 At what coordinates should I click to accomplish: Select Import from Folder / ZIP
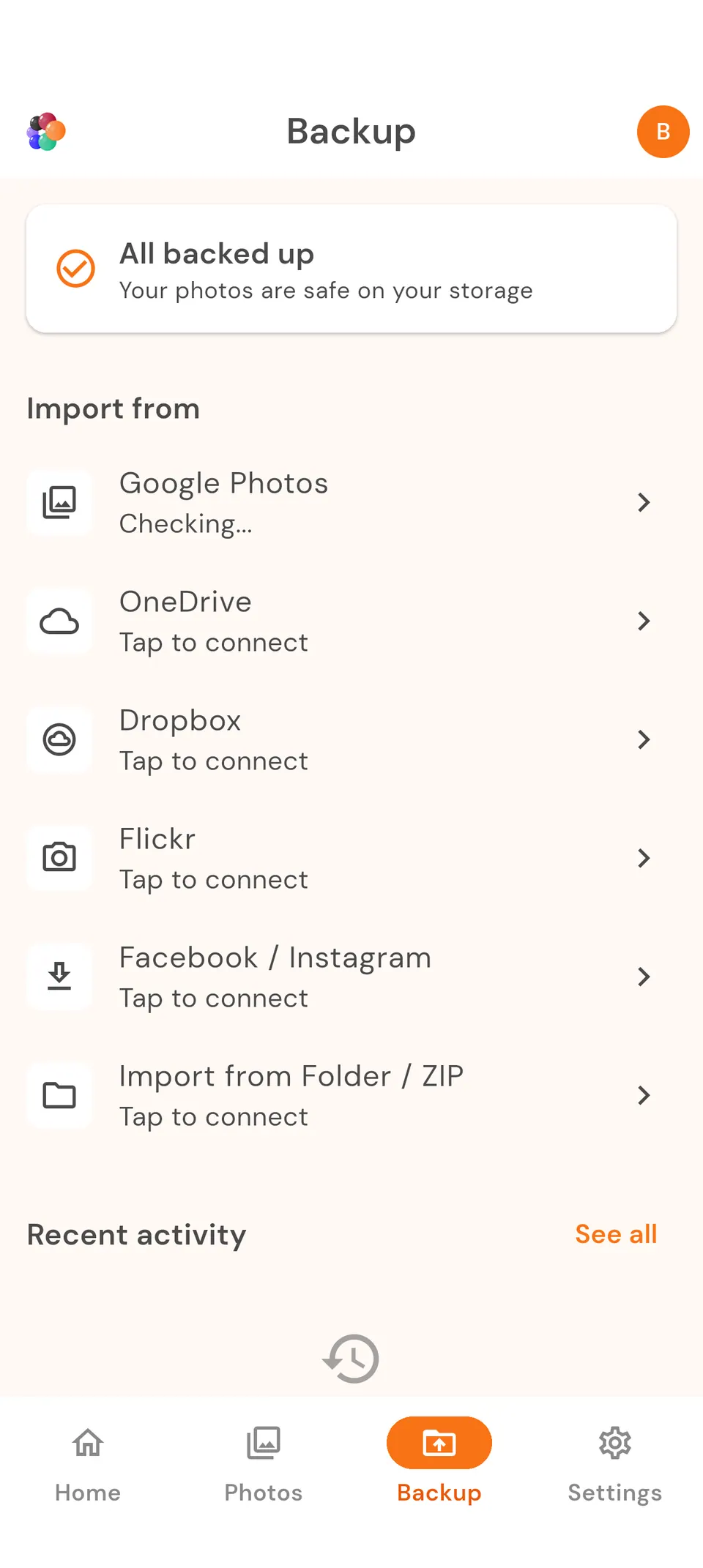[x=351, y=1096]
